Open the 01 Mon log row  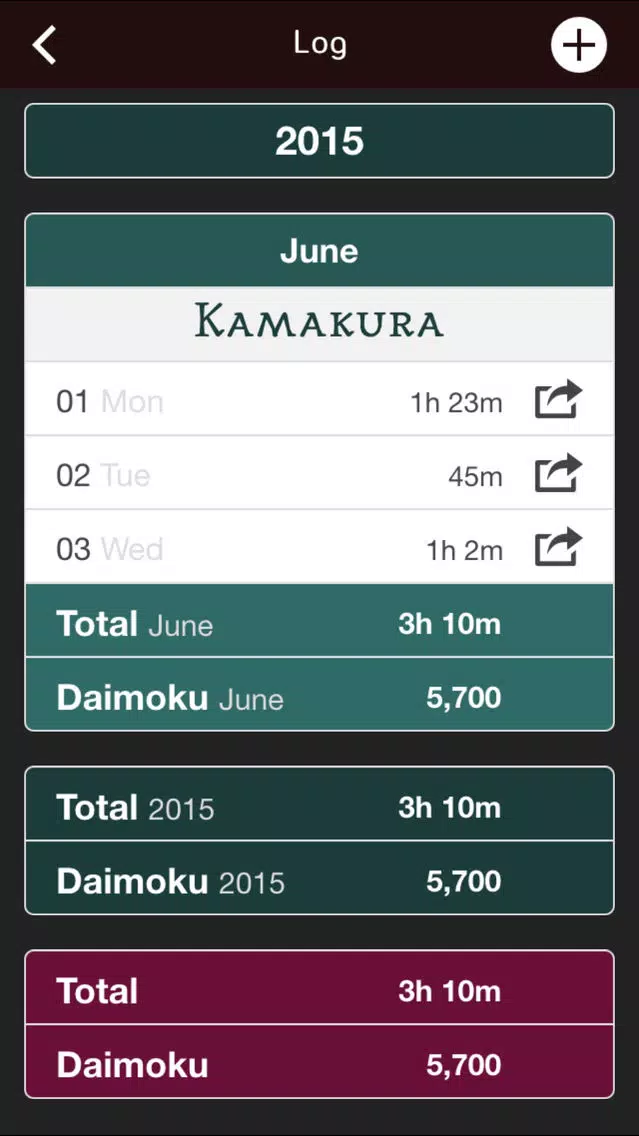tap(320, 399)
